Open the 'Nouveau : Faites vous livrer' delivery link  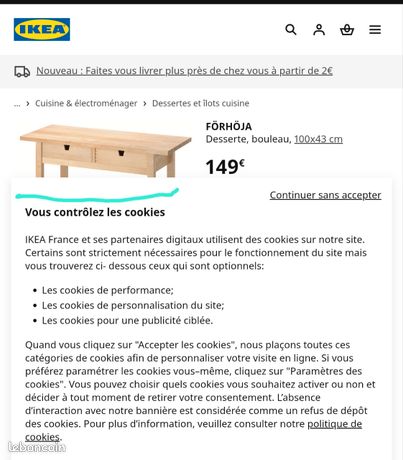184,71
